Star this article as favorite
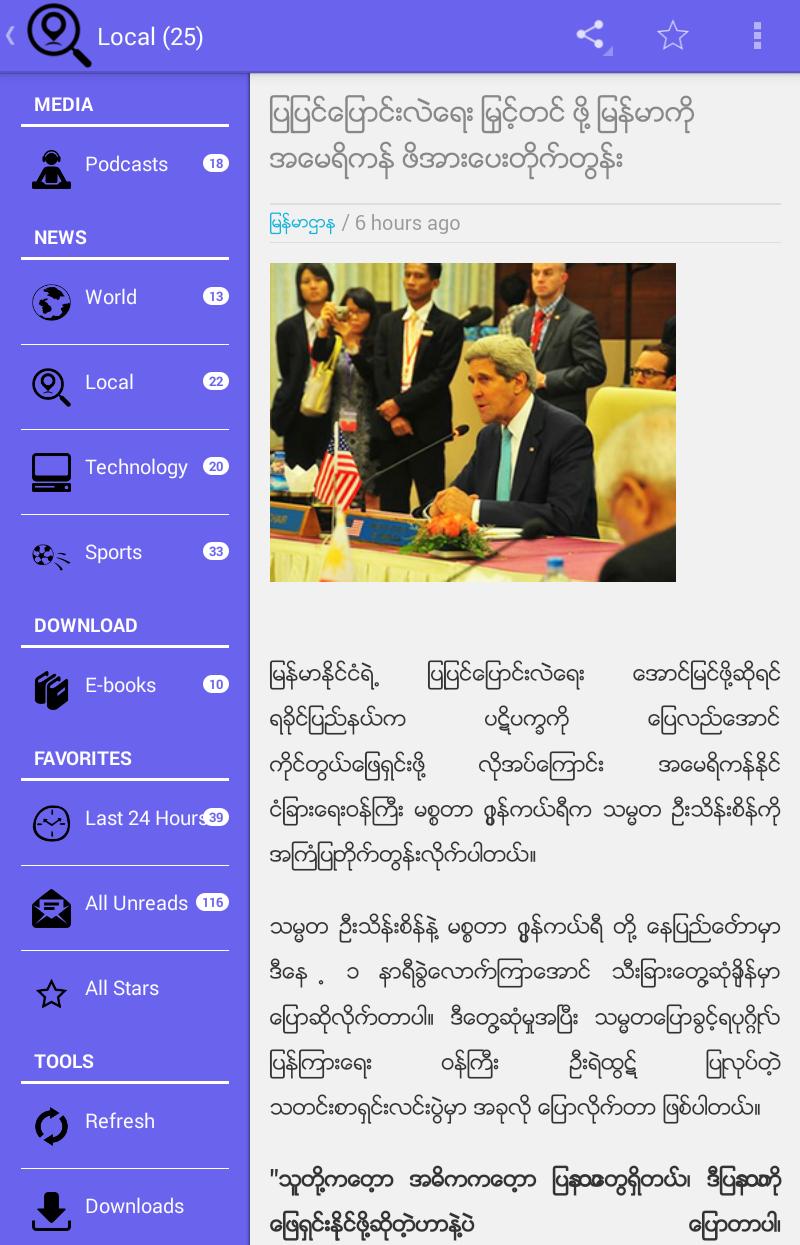 (x=672, y=36)
